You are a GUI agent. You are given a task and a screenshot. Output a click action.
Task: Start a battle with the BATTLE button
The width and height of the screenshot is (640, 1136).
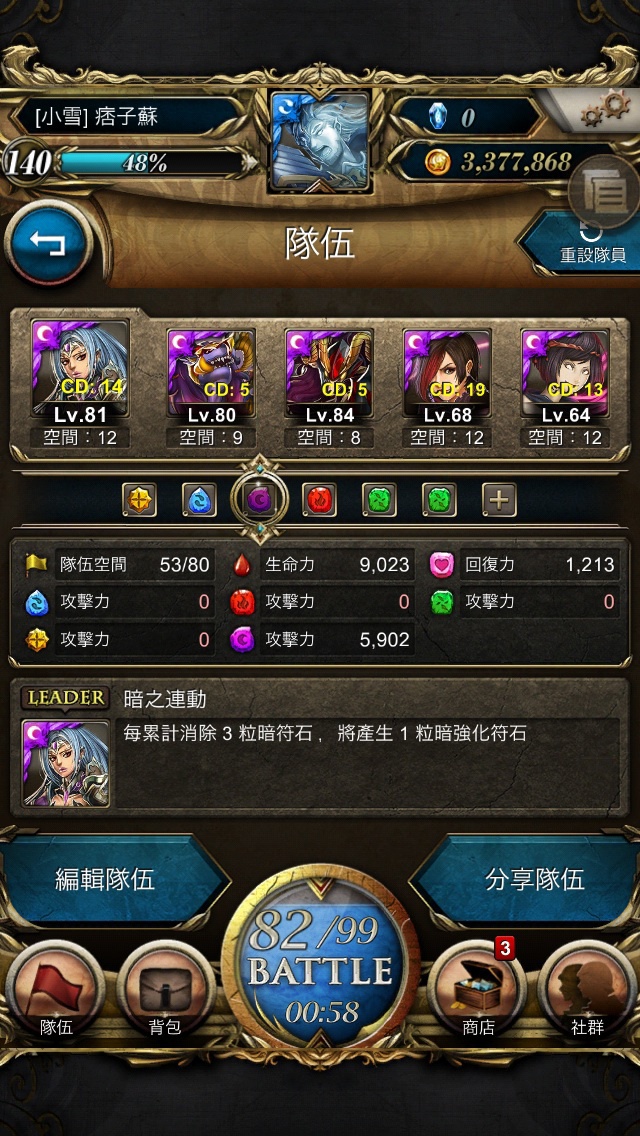point(320,965)
